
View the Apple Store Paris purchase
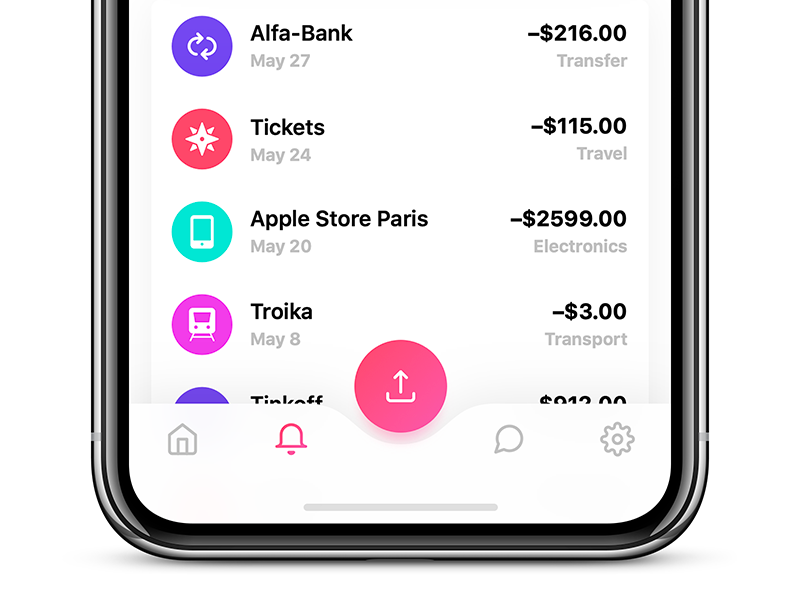(x=400, y=231)
